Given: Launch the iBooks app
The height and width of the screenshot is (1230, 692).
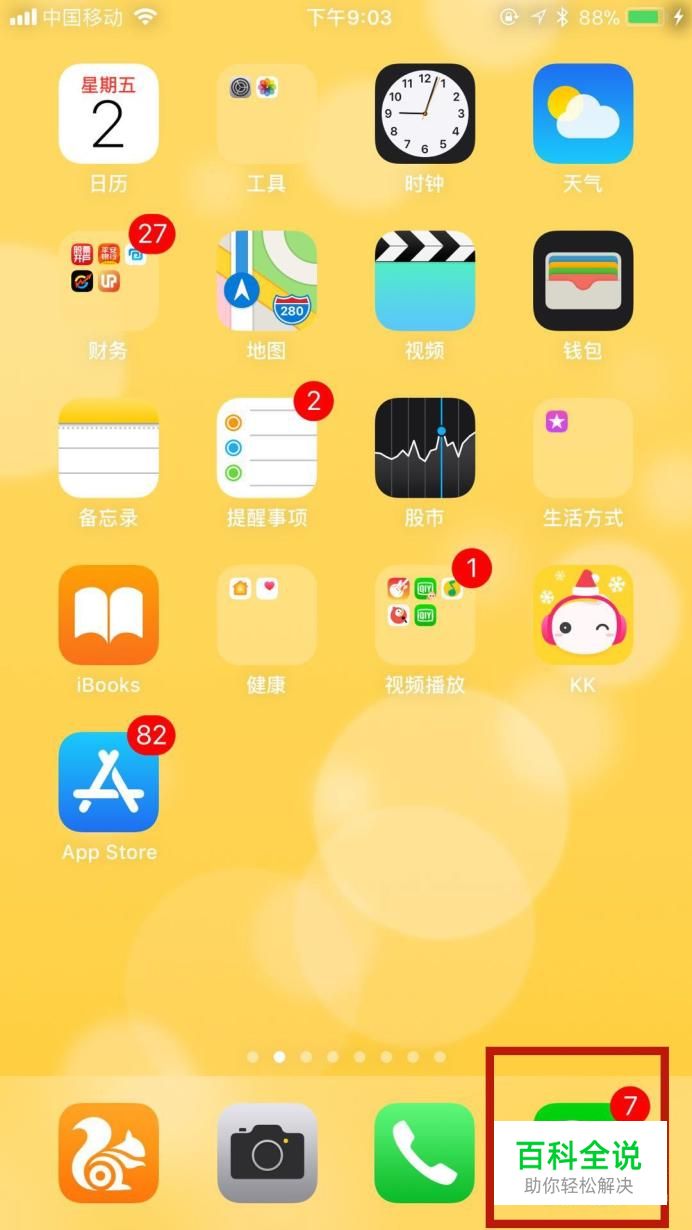Looking at the screenshot, I should [108, 615].
